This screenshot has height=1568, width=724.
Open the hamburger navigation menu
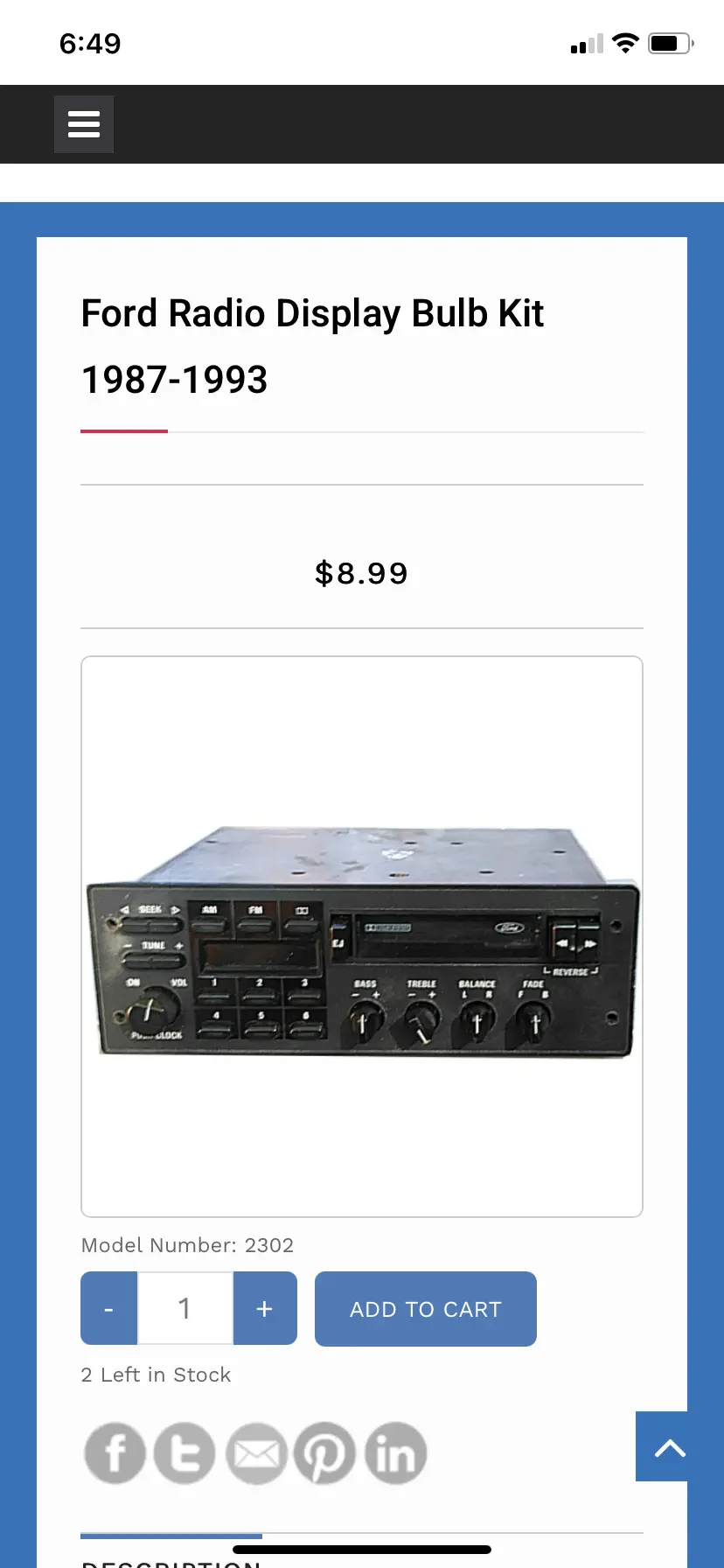point(84,124)
